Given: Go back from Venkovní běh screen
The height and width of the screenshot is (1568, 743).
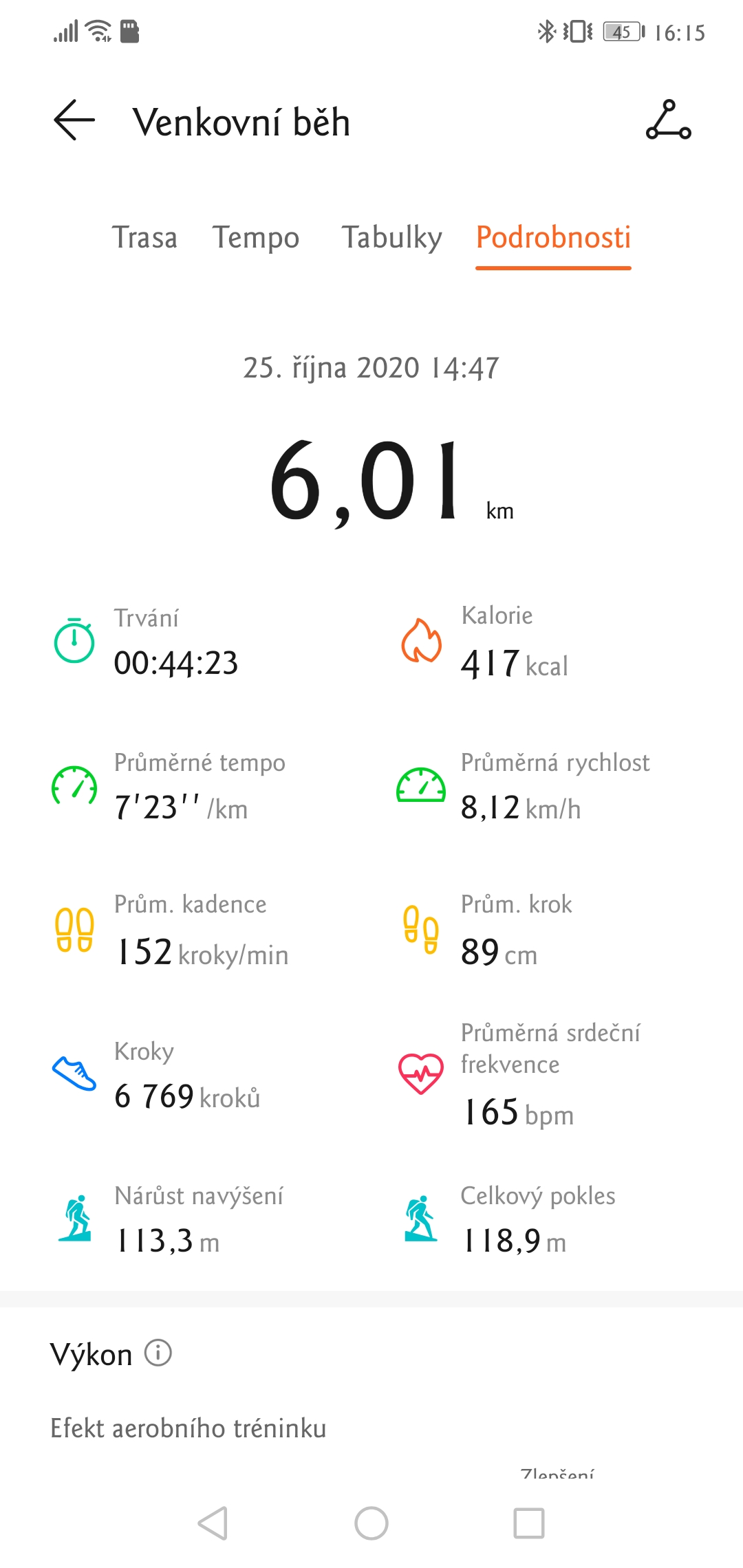Looking at the screenshot, I should click(x=74, y=120).
